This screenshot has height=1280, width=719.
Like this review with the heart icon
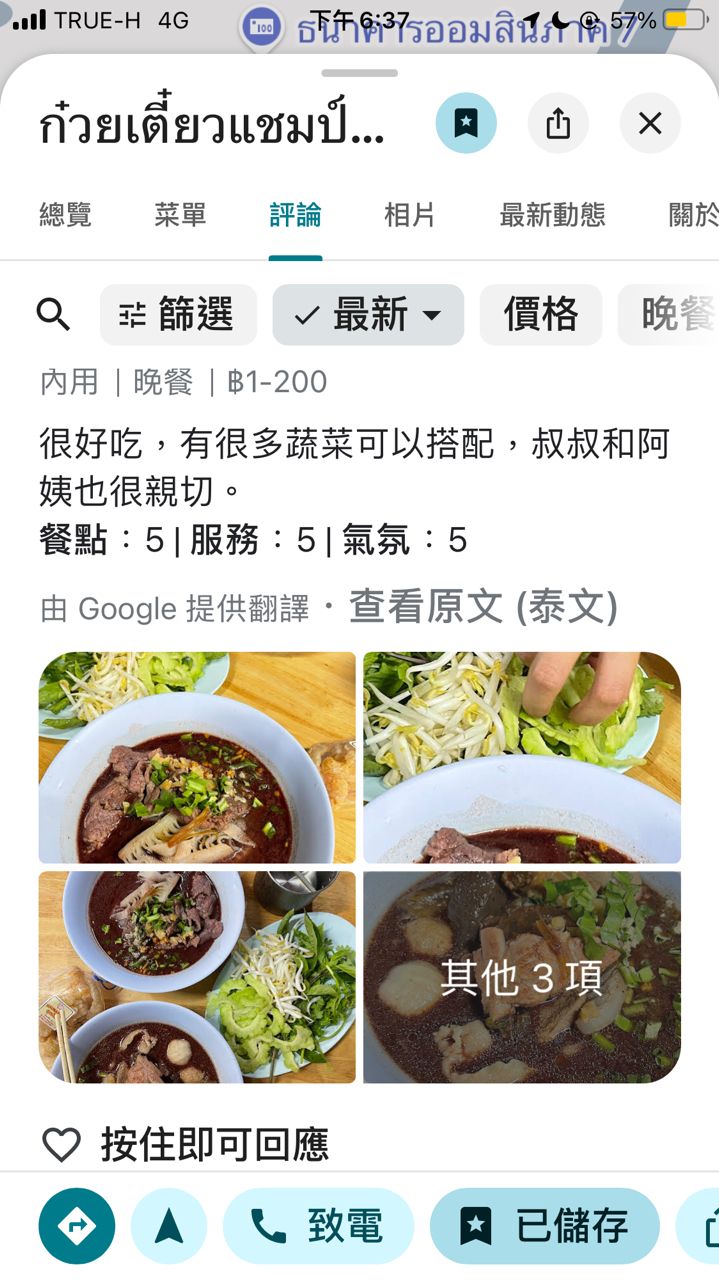(61, 1145)
